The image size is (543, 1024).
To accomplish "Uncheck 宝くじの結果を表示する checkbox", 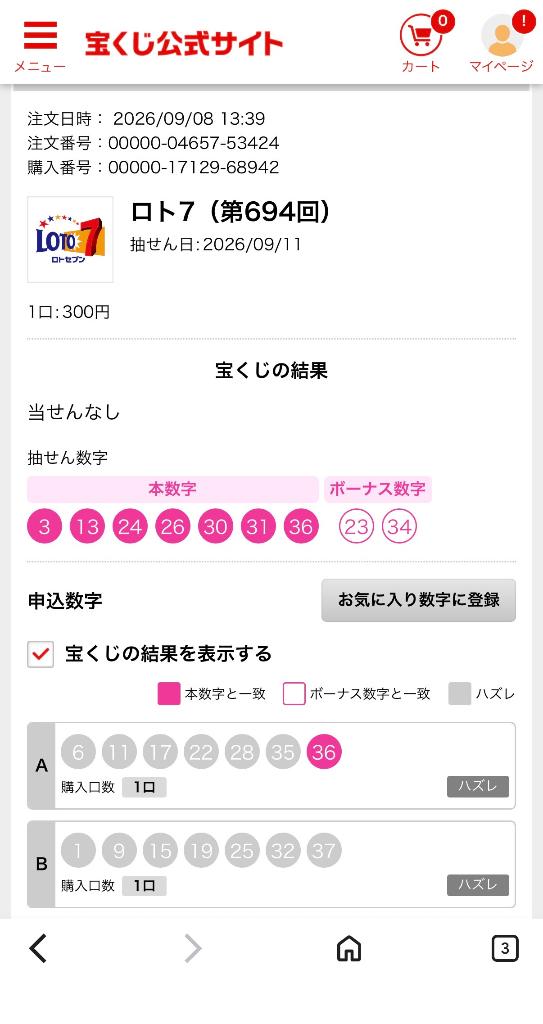I will click(41, 654).
